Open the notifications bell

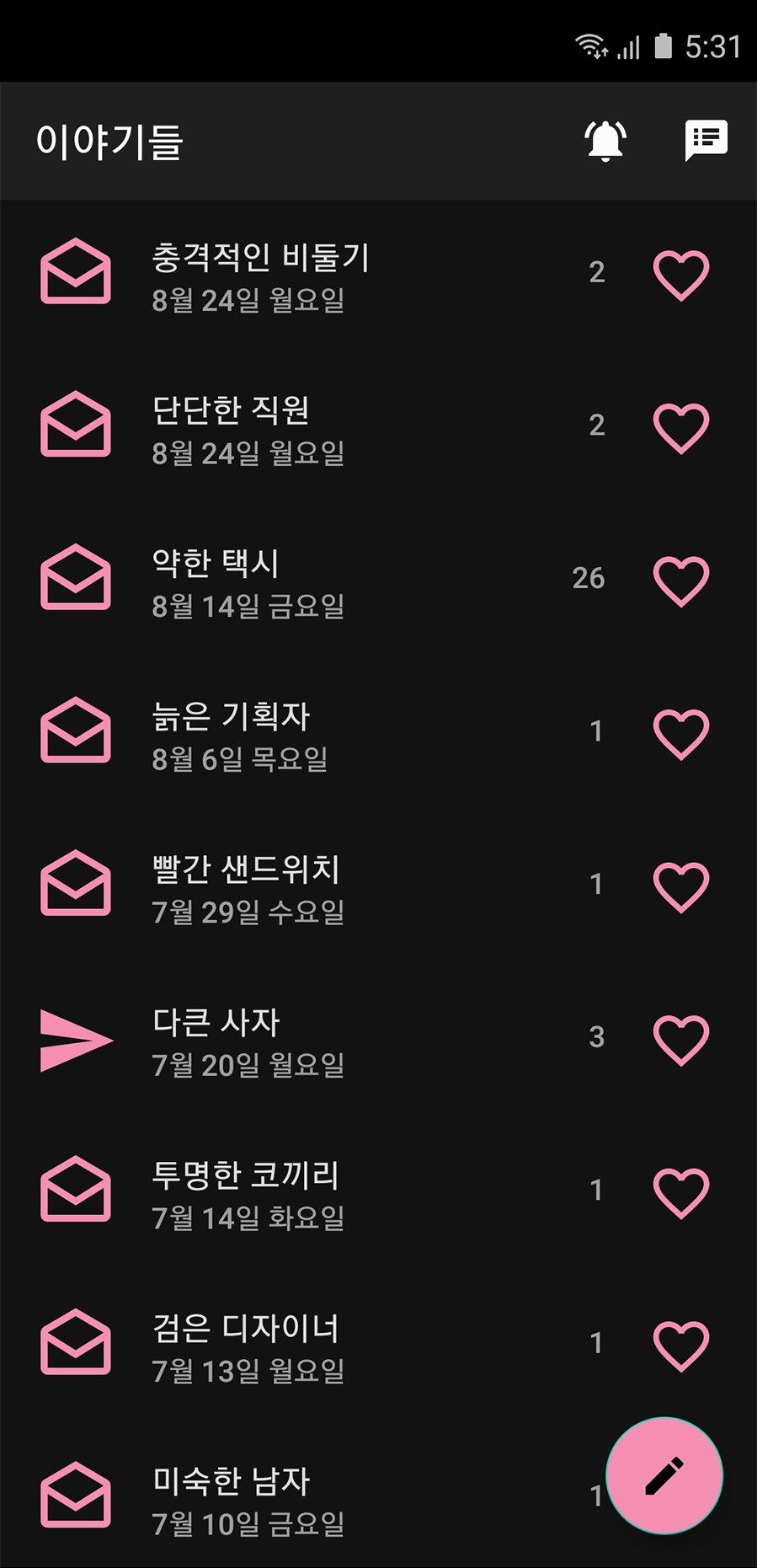click(x=605, y=141)
